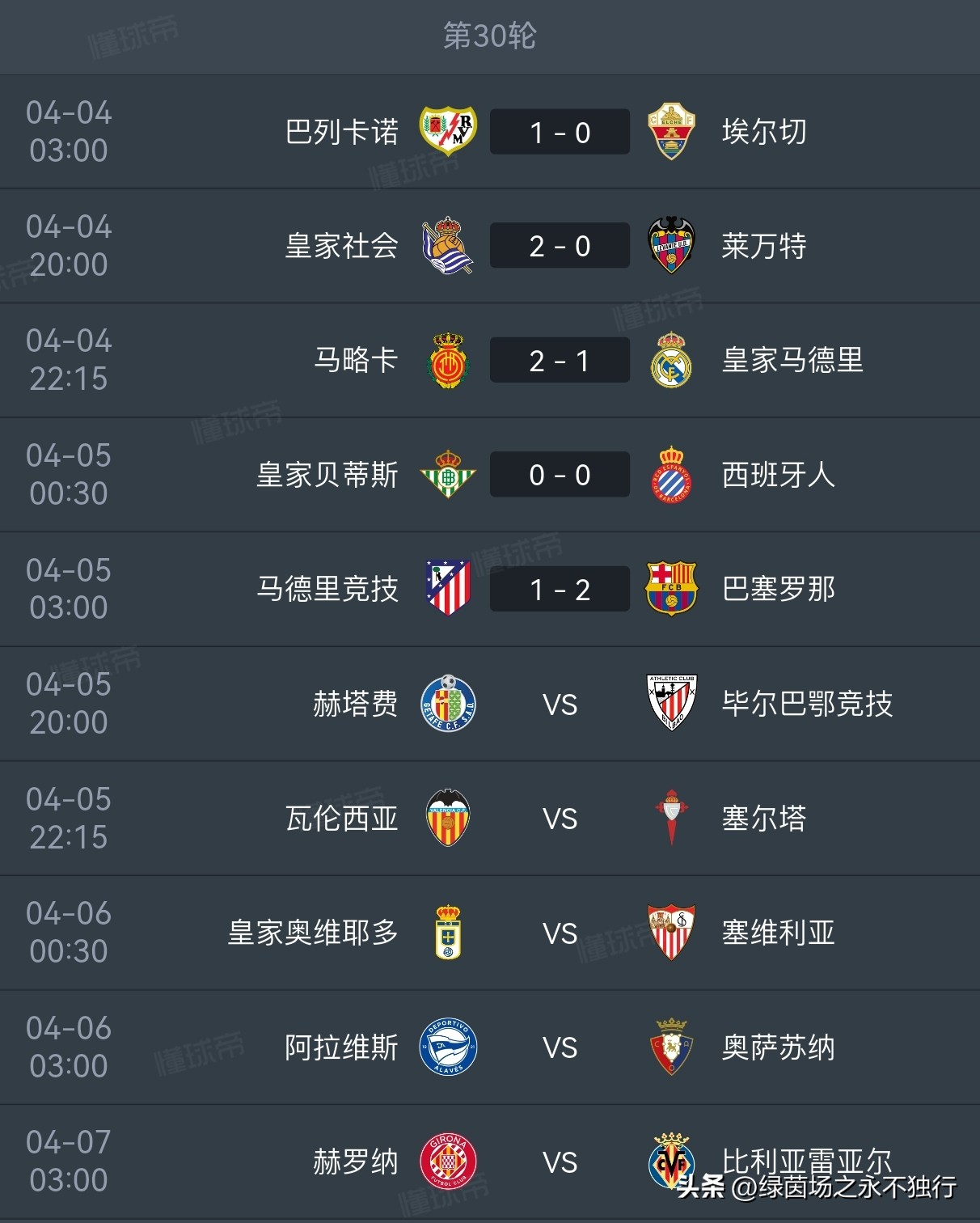The width and height of the screenshot is (980, 1223).
Task: Select the Real Oviedo vs Sevilla fixture
Action: (560, 933)
